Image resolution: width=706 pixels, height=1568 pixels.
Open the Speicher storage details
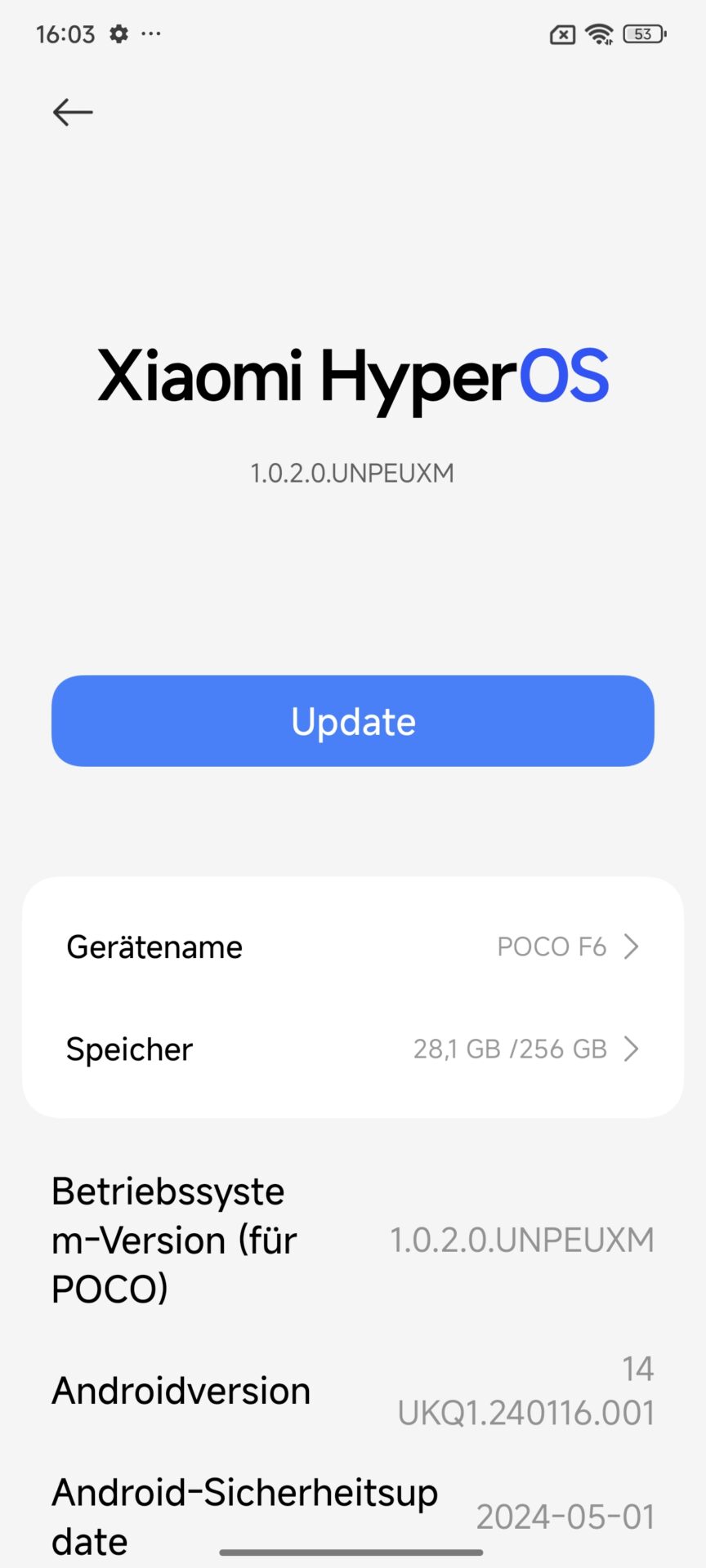[353, 1049]
